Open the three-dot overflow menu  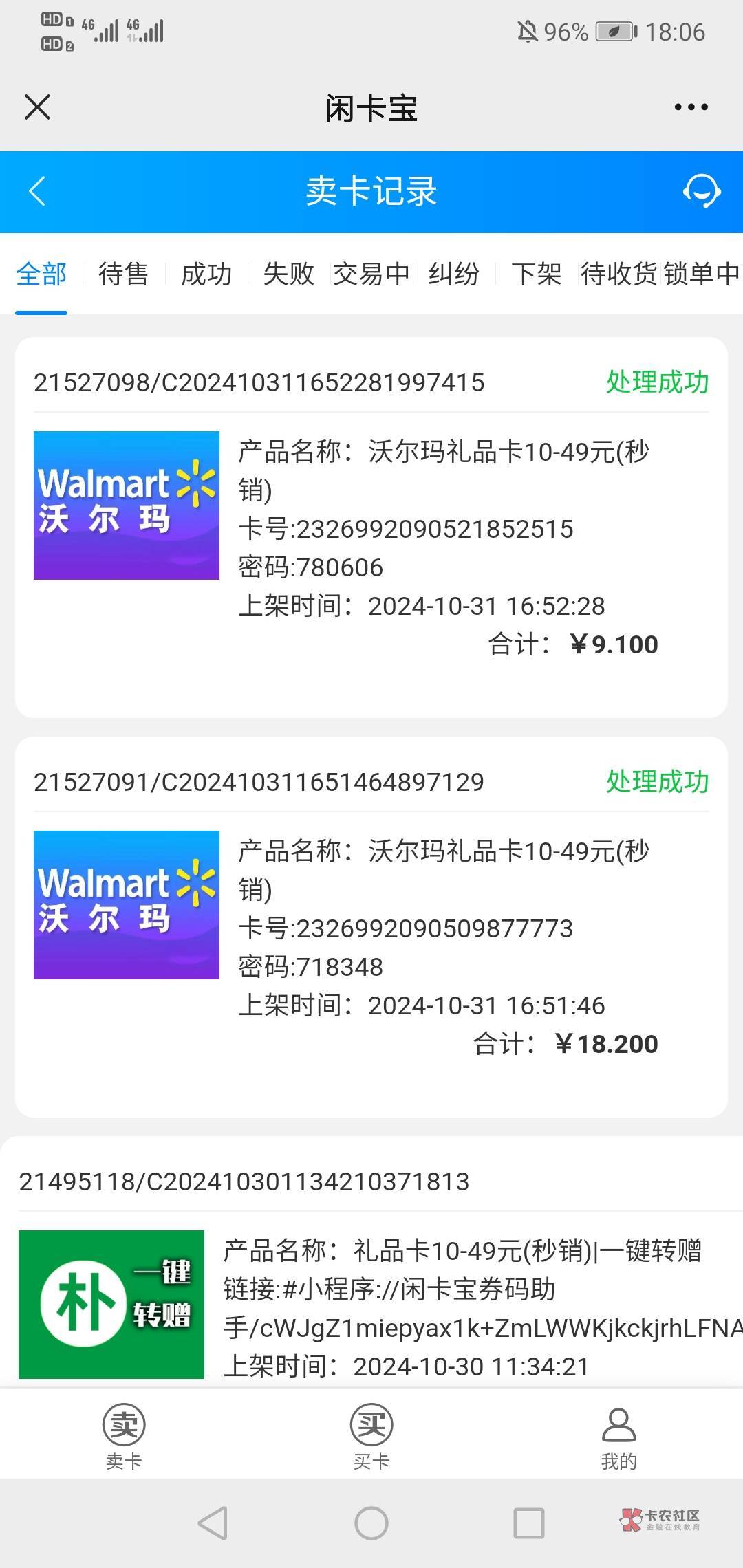691,107
